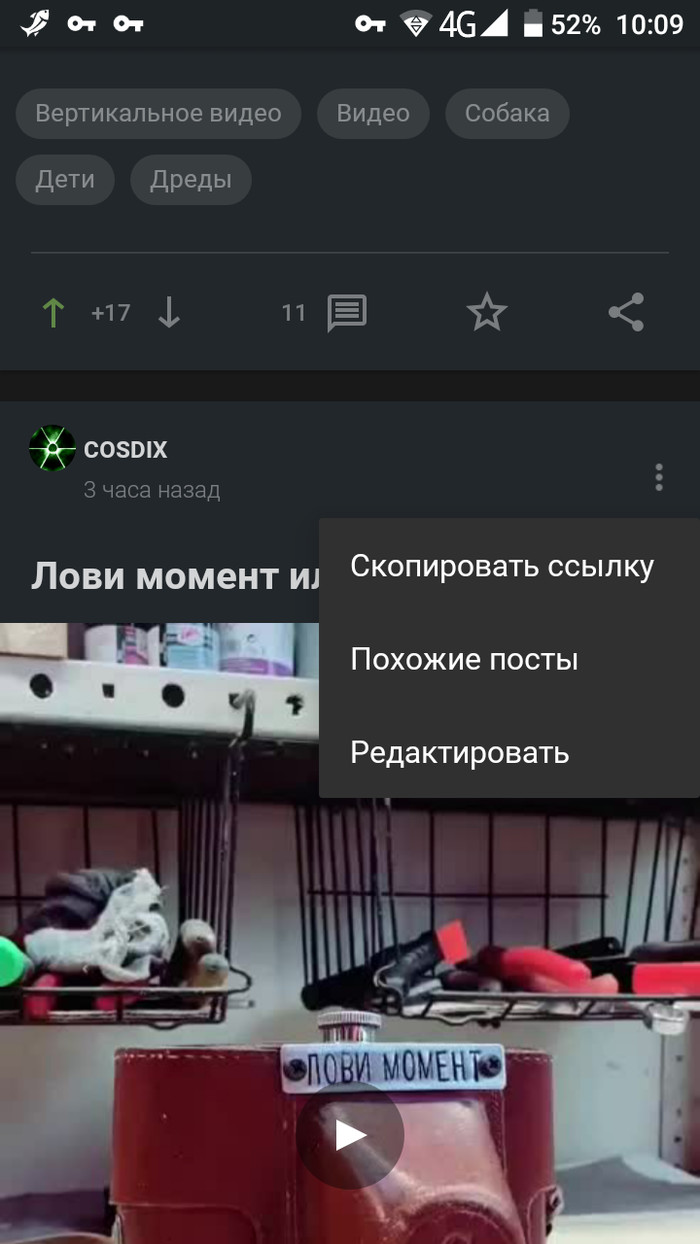Select the Собака tag chip
The width and height of the screenshot is (700, 1244).
coord(507,113)
